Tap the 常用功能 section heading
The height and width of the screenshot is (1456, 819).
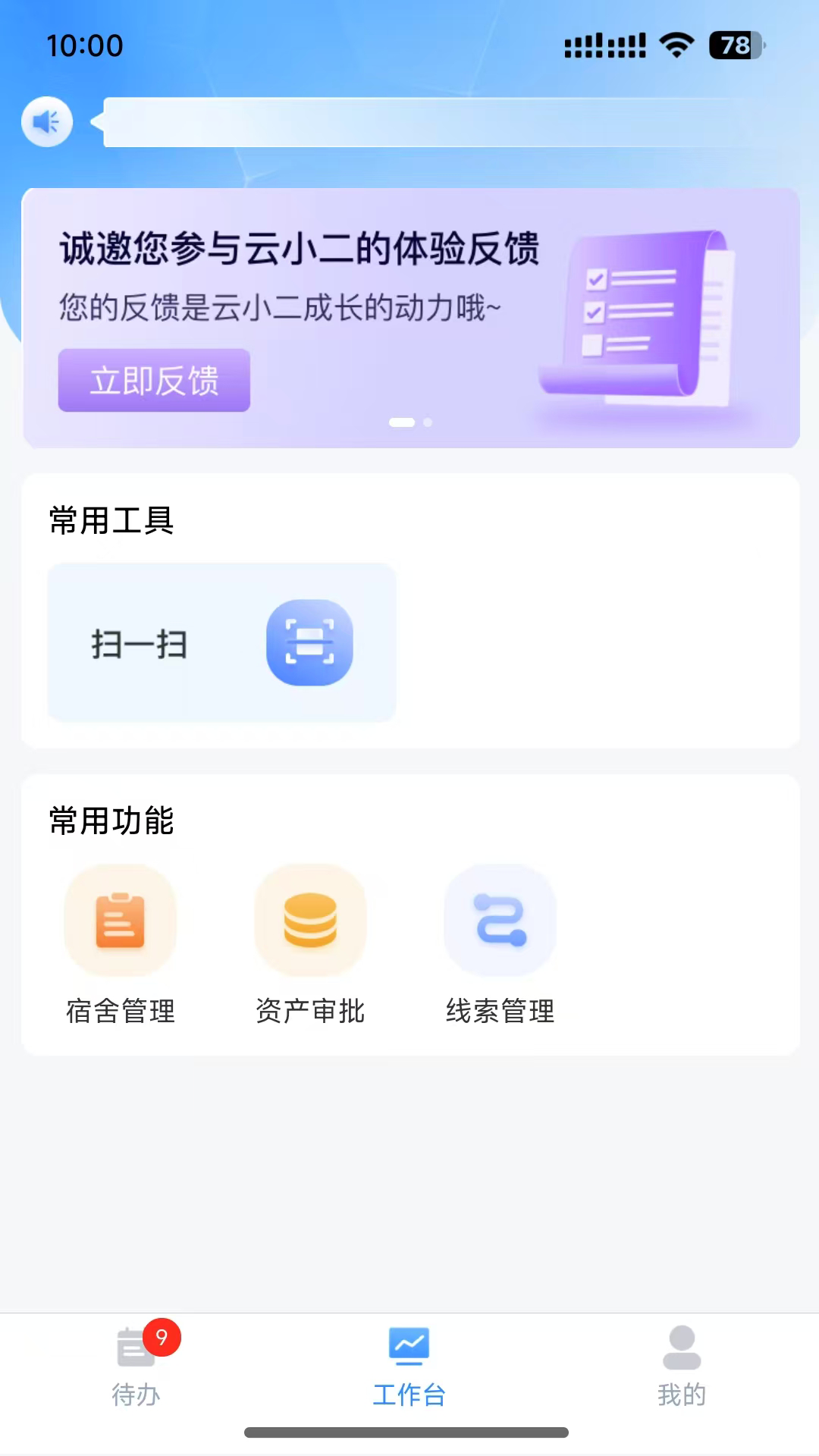point(111,821)
